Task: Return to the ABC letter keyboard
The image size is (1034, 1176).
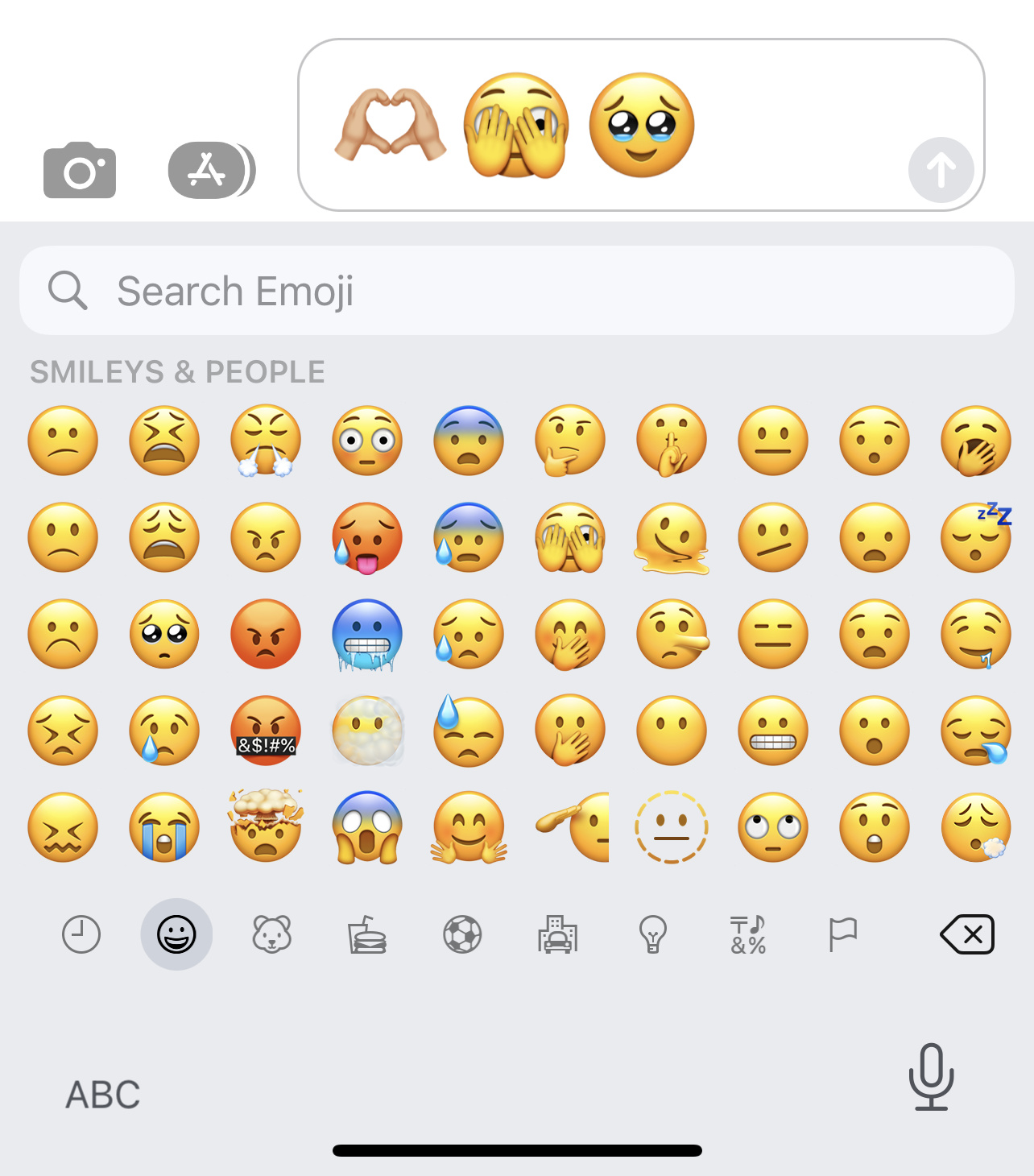Action: (x=103, y=1095)
